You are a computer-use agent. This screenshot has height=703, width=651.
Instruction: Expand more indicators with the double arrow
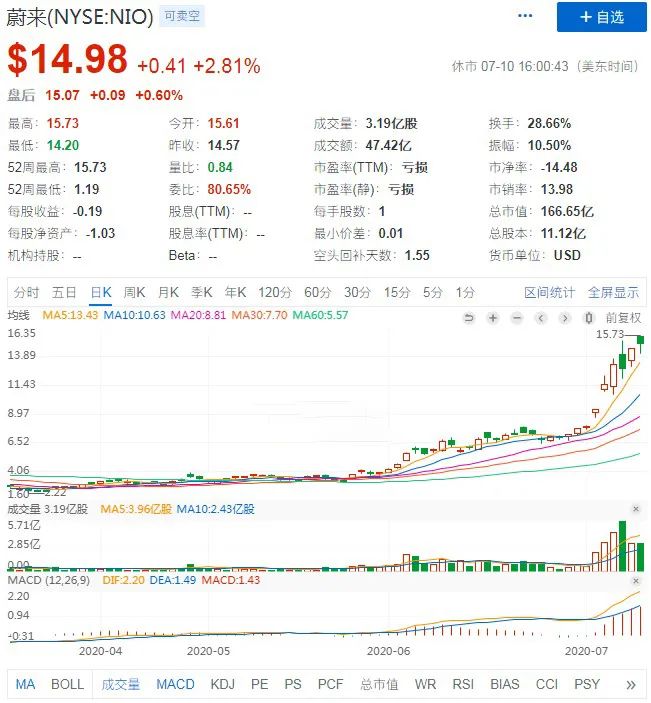click(x=630, y=684)
